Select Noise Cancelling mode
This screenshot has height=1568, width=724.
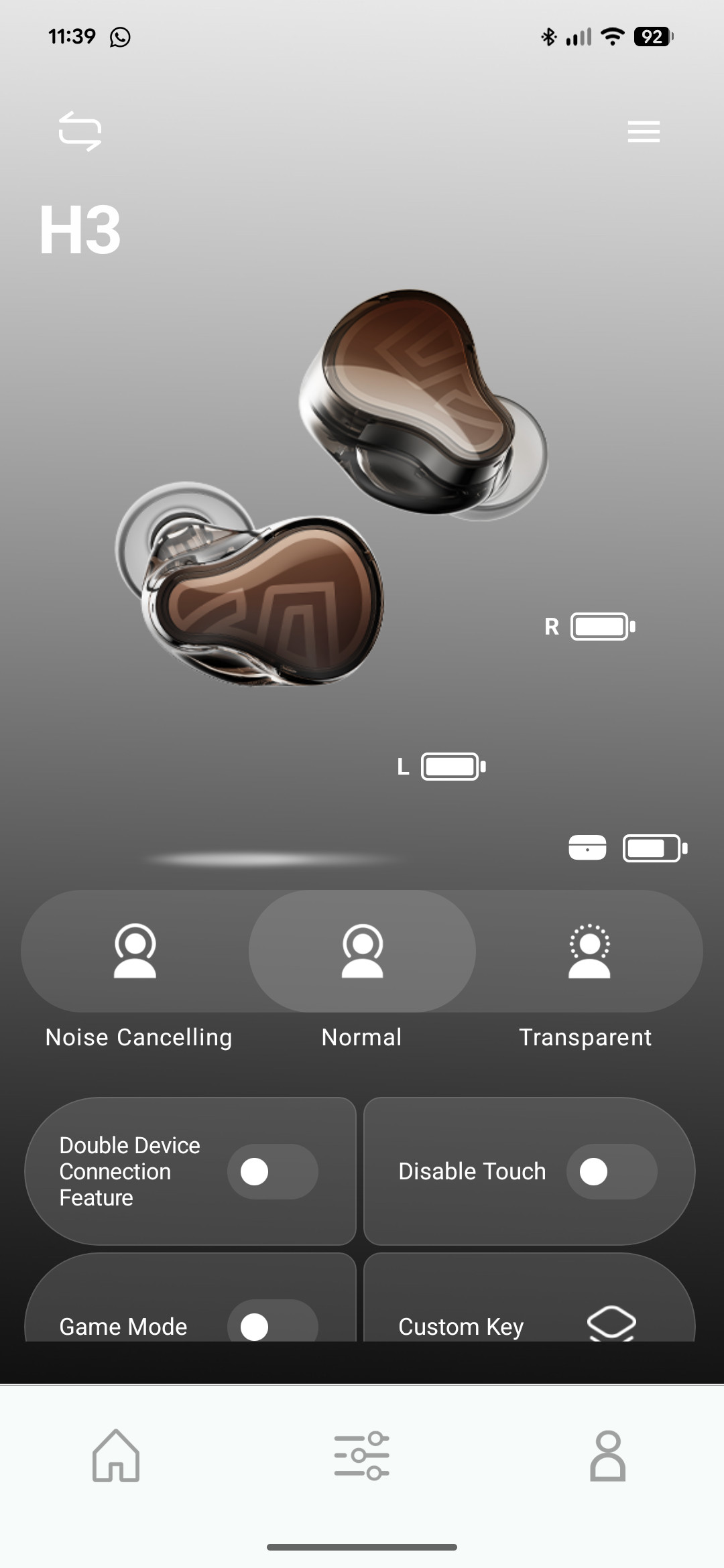(135, 951)
